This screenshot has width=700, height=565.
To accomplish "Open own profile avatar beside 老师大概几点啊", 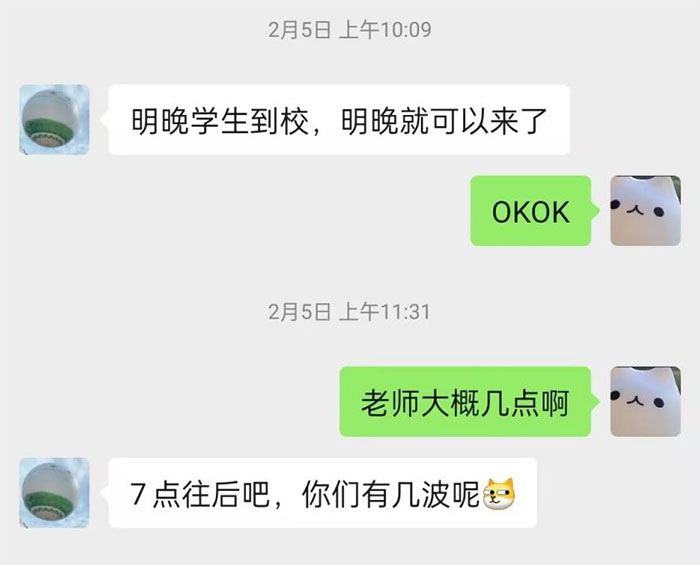I will click(x=645, y=401).
